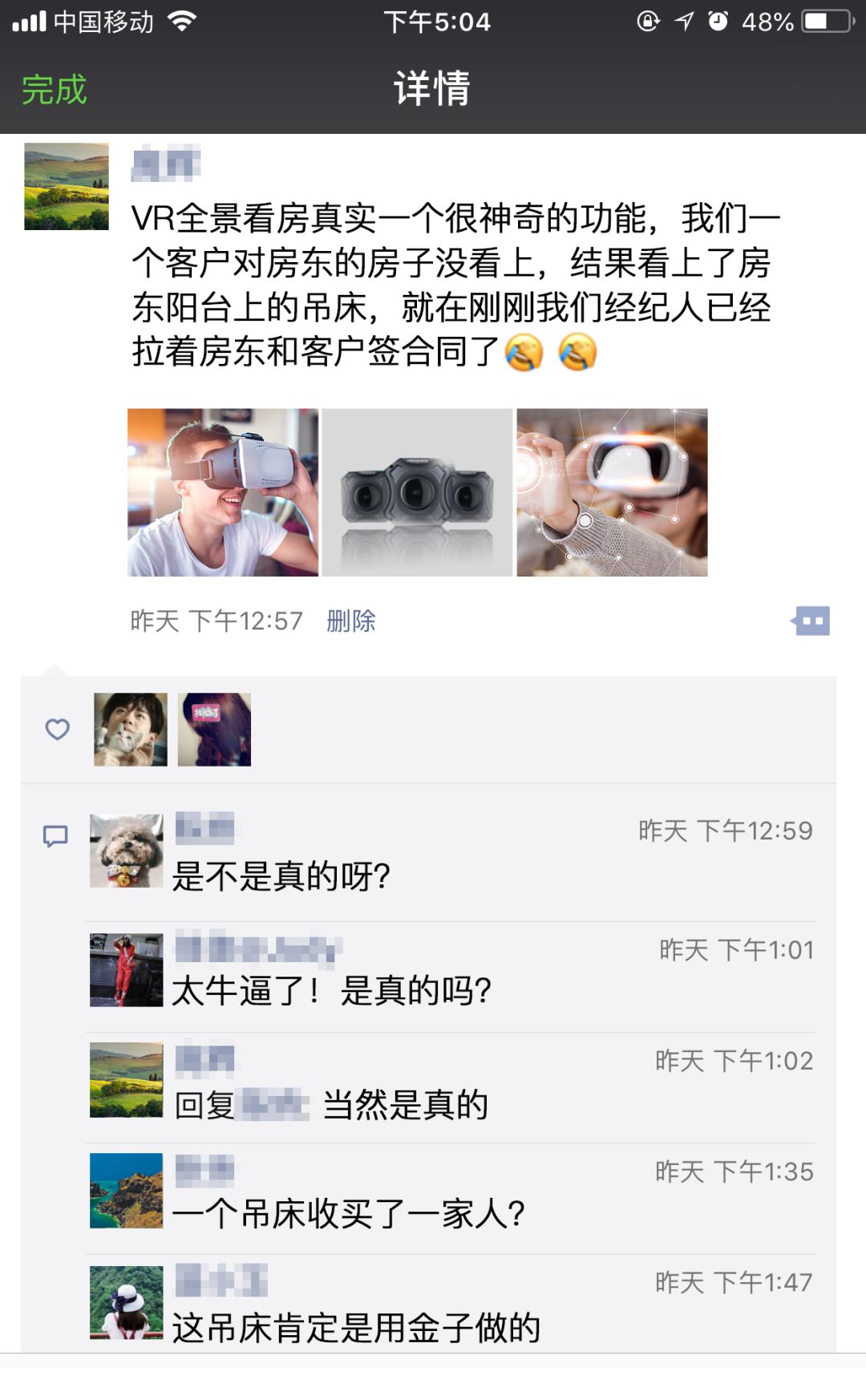The width and height of the screenshot is (866, 1400).
Task: Reply to comment 是不是真的呀?
Action: click(281, 876)
